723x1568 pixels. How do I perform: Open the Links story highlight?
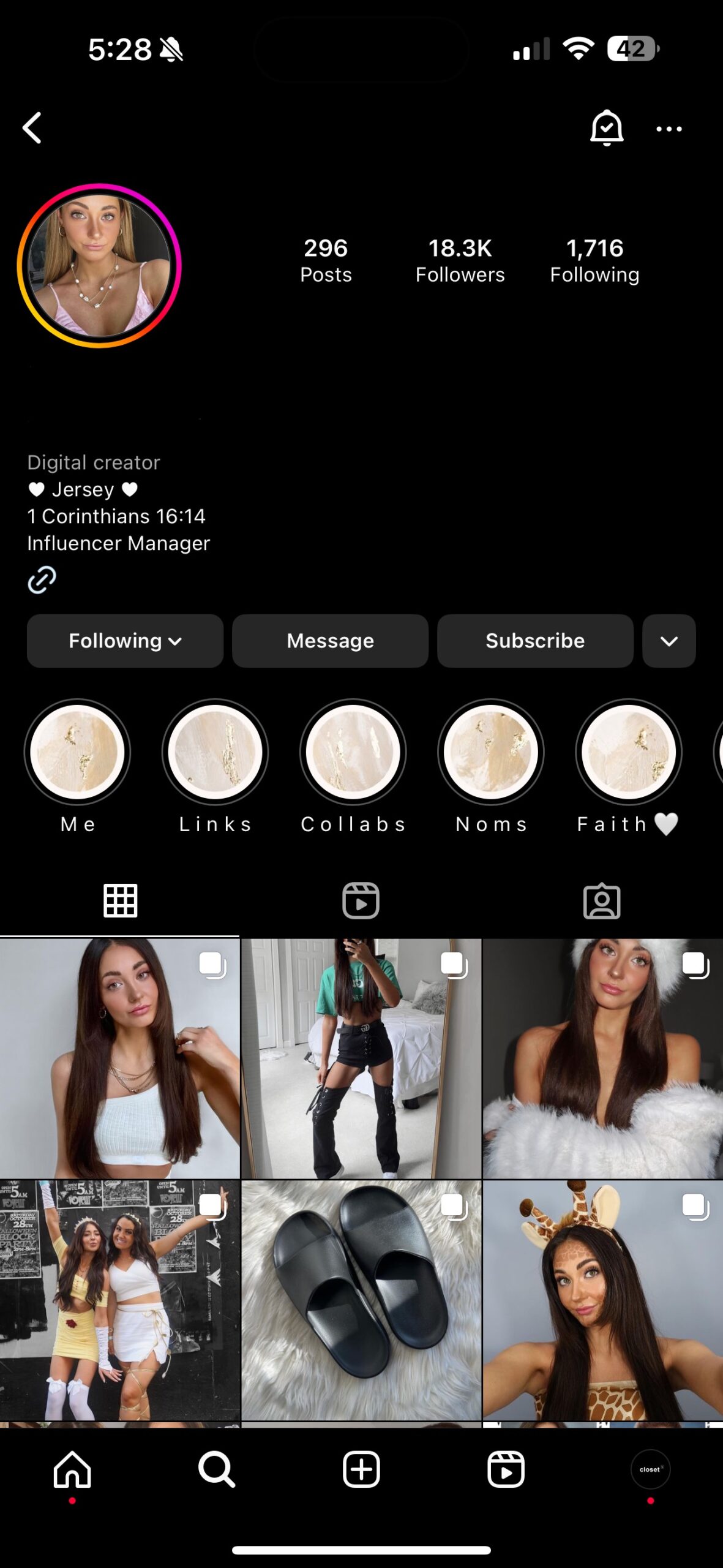pyautogui.click(x=215, y=752)
